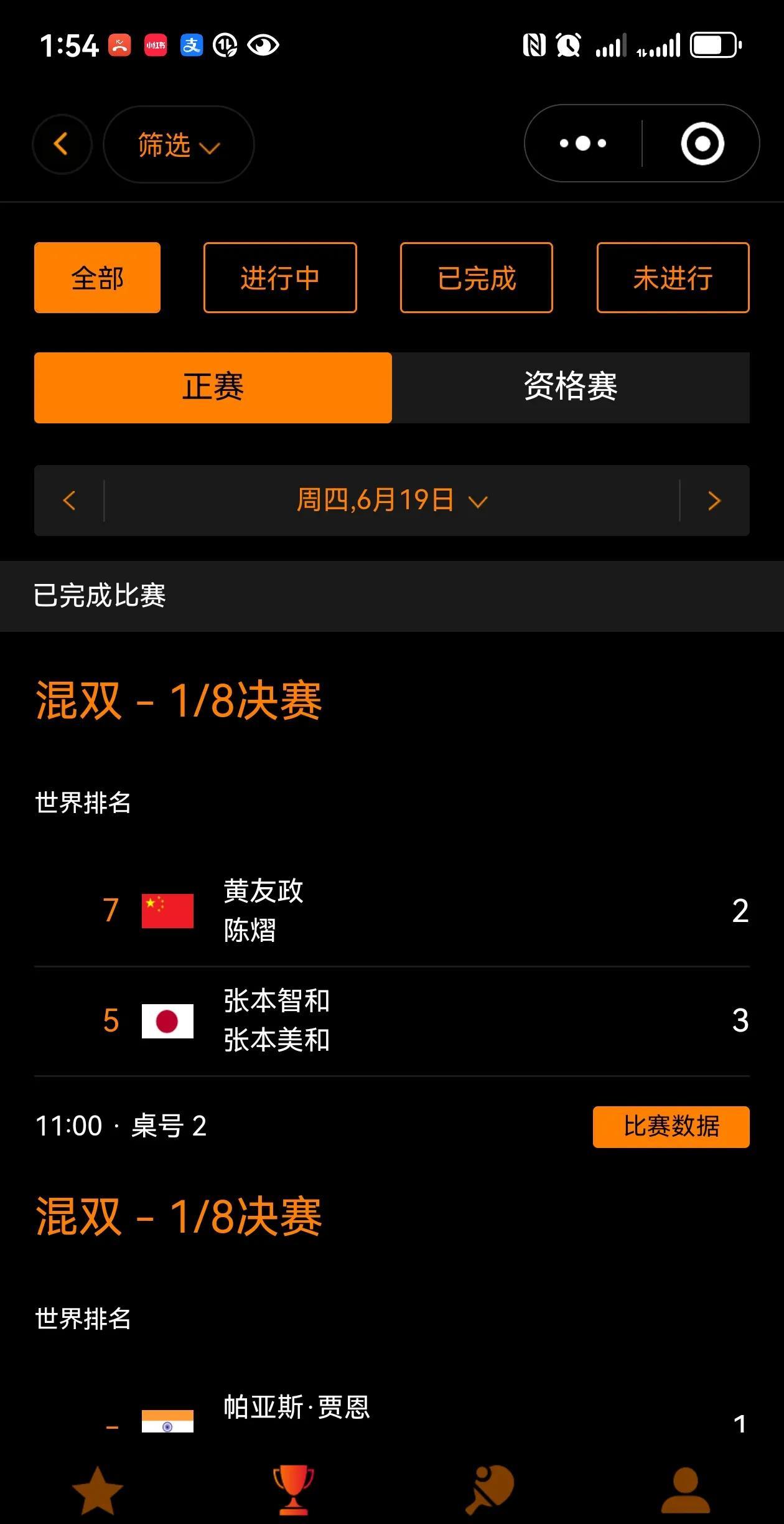Open the mini program three-dot menu
Screen dimensions: 784x1524
coord(583,144)
